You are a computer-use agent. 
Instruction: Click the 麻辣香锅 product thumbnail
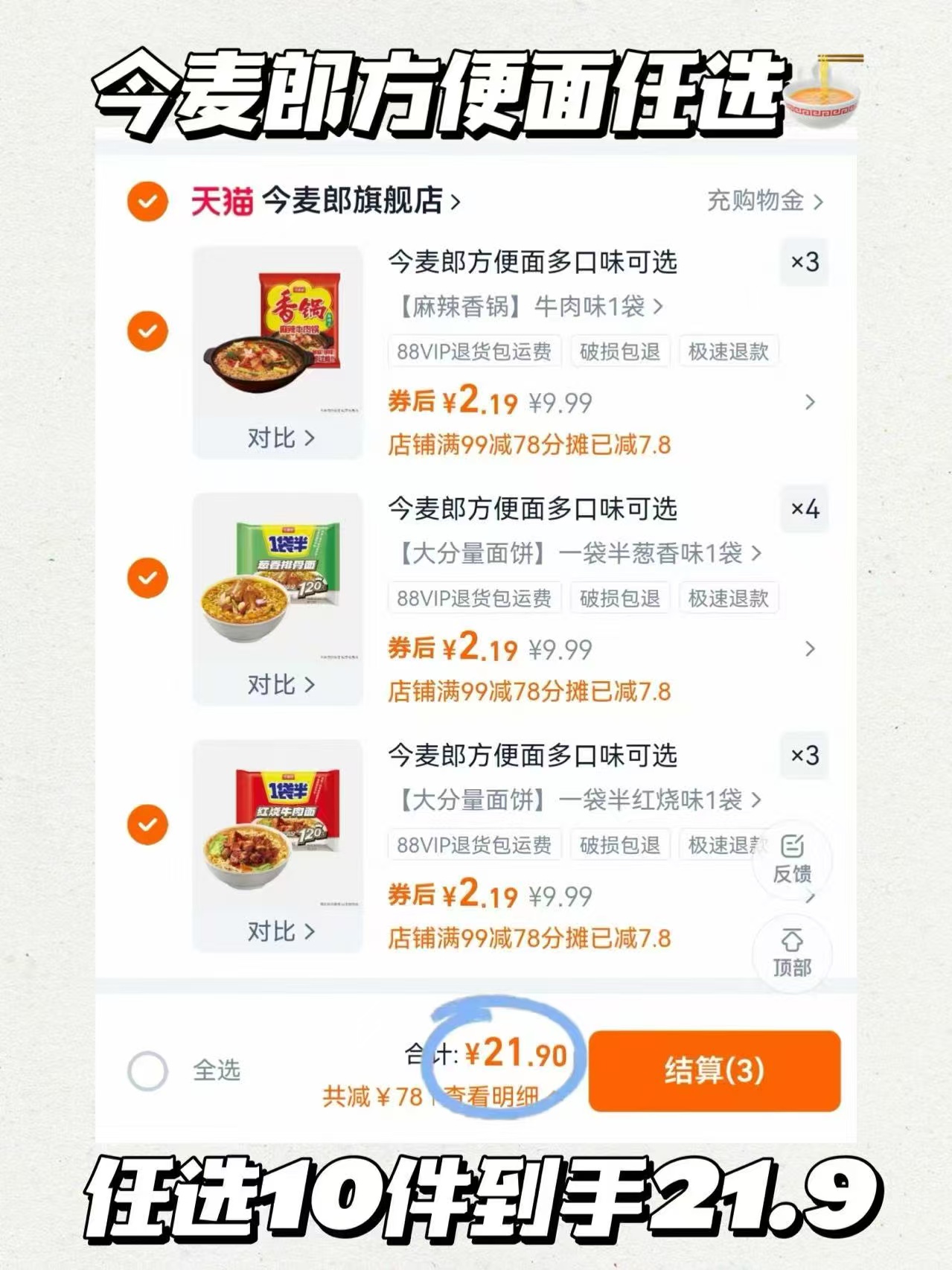tap(278, 335)
